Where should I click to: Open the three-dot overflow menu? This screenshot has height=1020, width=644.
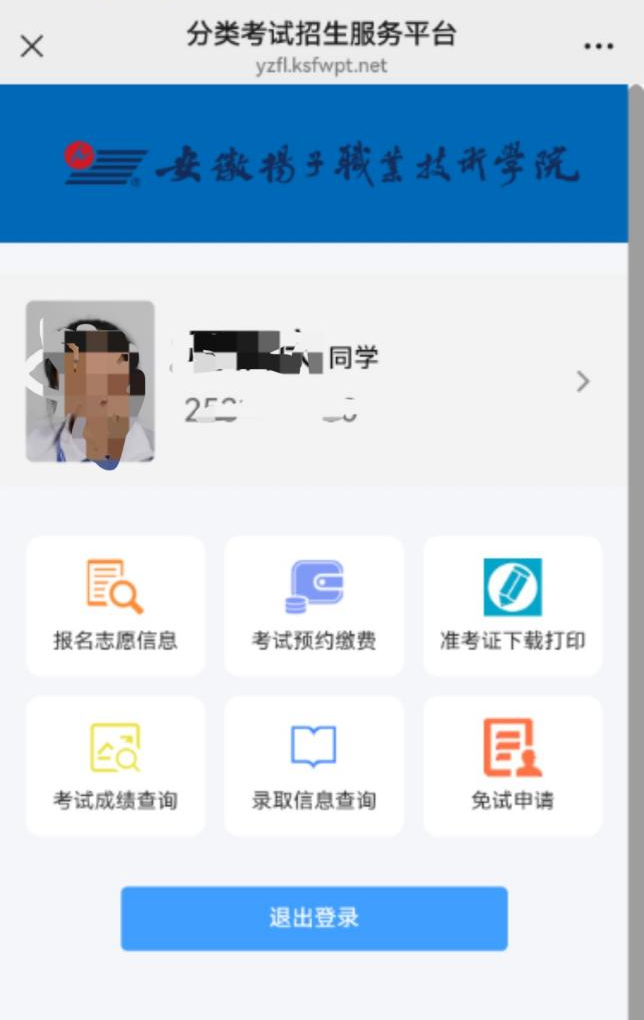[598, 46]
